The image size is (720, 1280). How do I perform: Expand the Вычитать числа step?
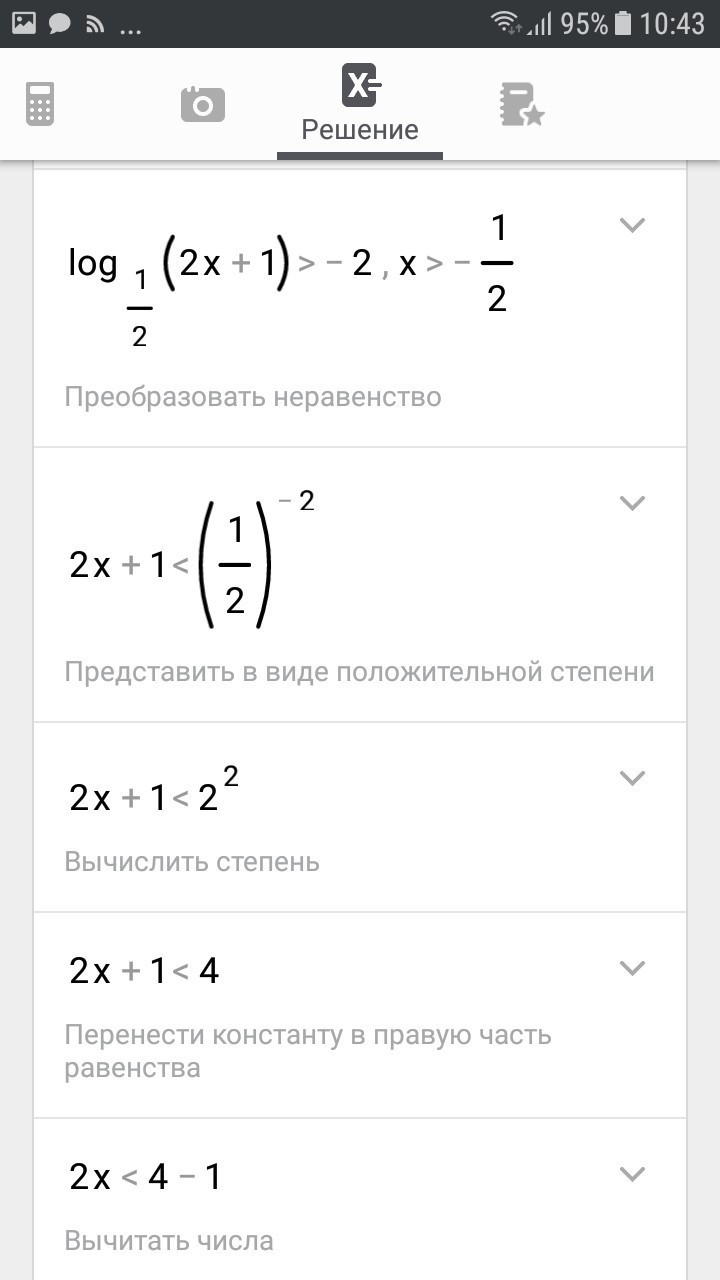(632, 1174)
